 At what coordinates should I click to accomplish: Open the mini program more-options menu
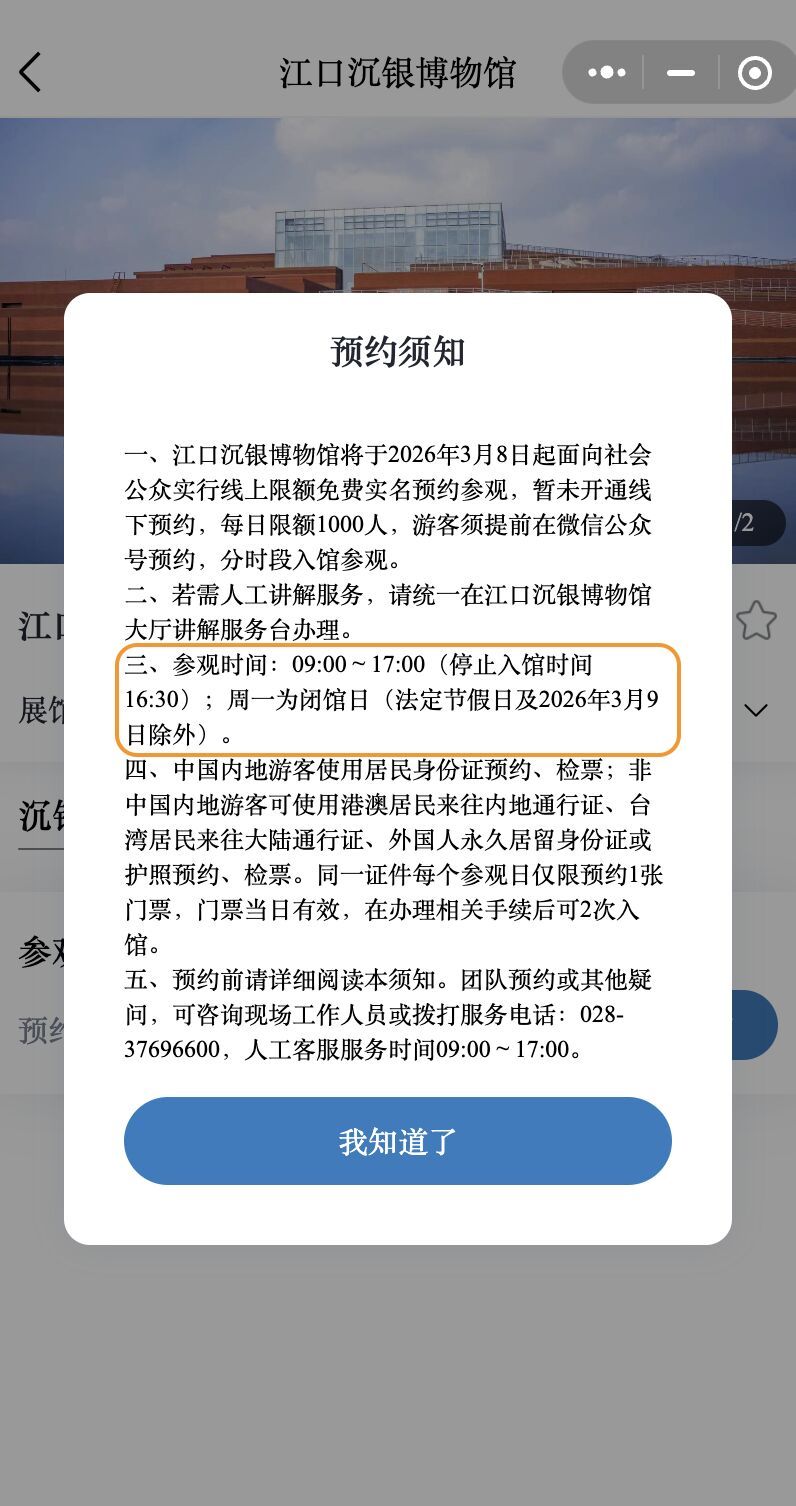point(607,72)
